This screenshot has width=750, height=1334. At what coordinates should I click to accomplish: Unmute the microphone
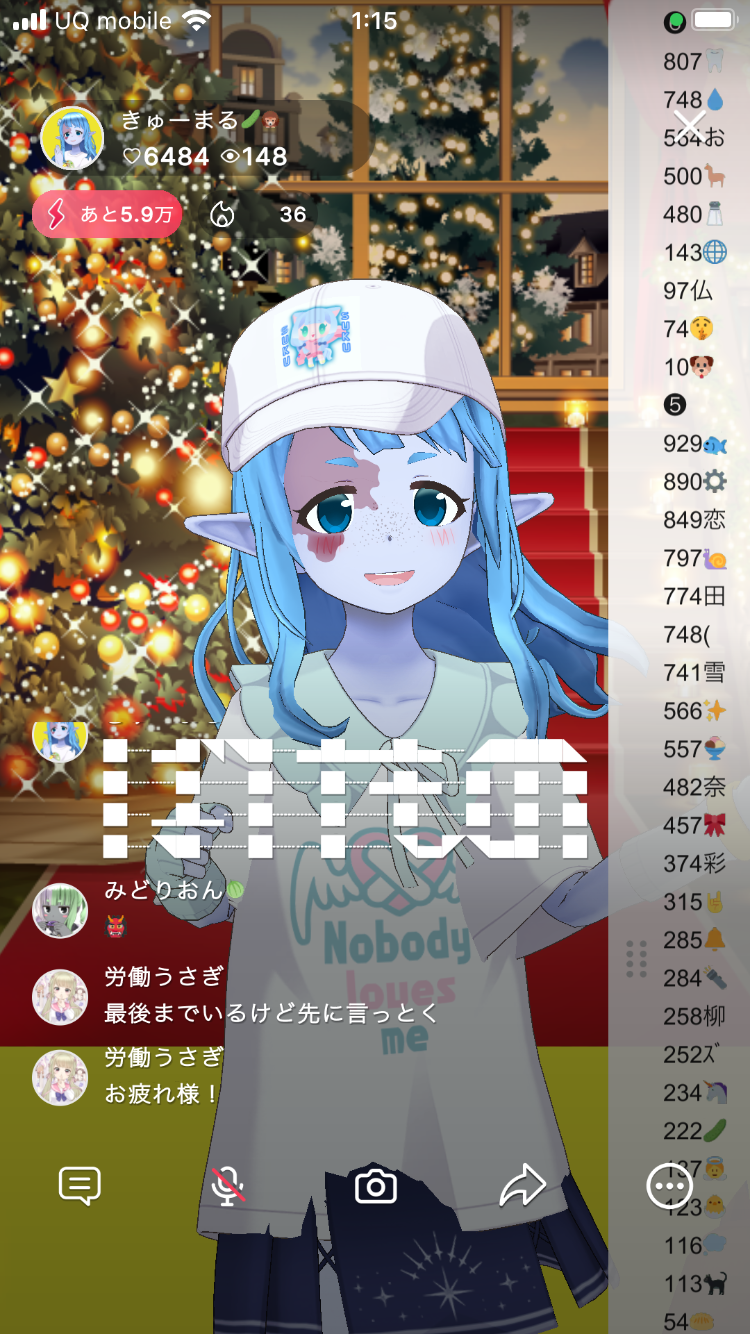pos(229,1186)
